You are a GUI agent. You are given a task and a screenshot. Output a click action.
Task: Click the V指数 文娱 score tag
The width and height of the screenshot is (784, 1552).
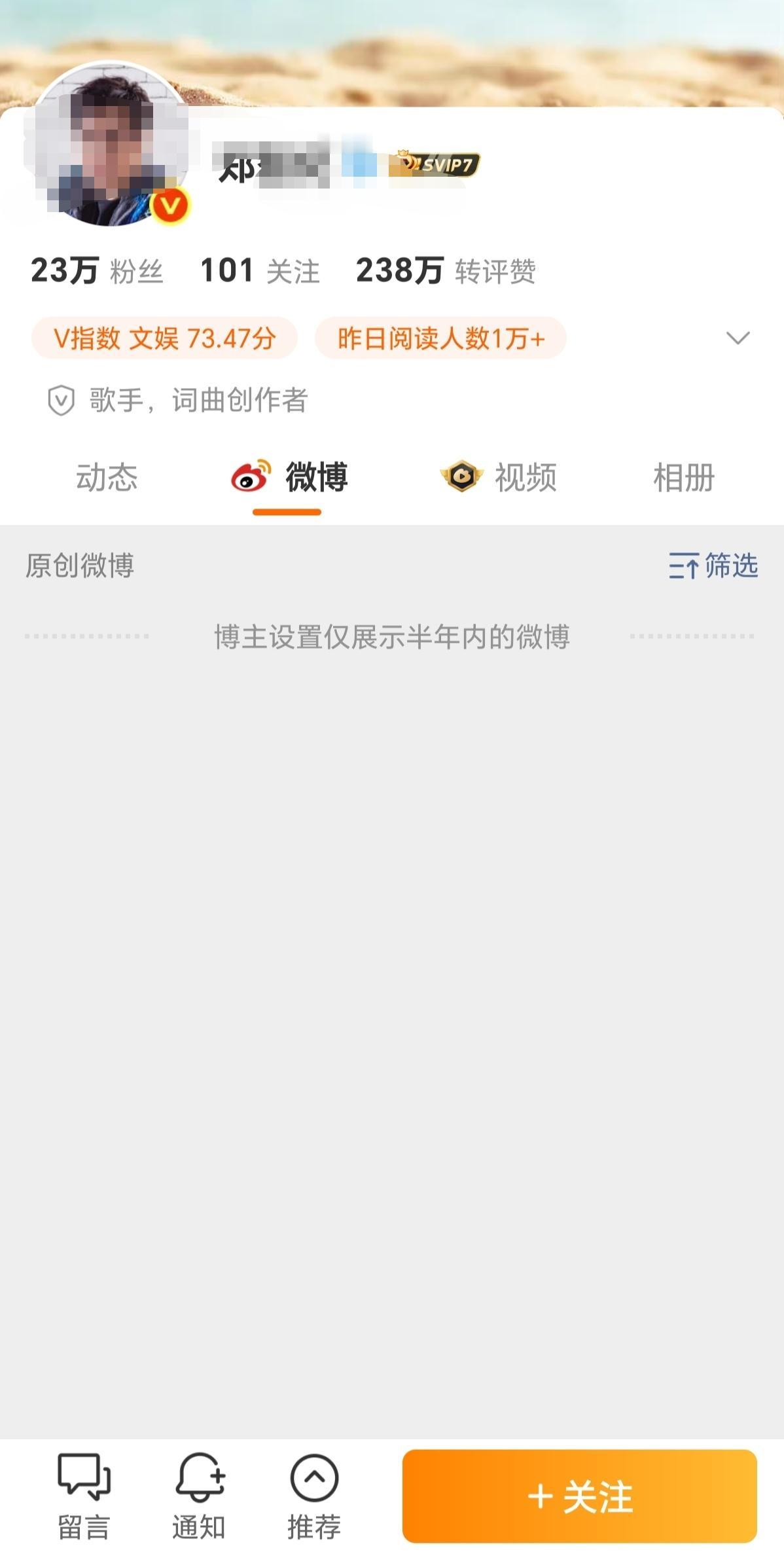tap(163, 338)
